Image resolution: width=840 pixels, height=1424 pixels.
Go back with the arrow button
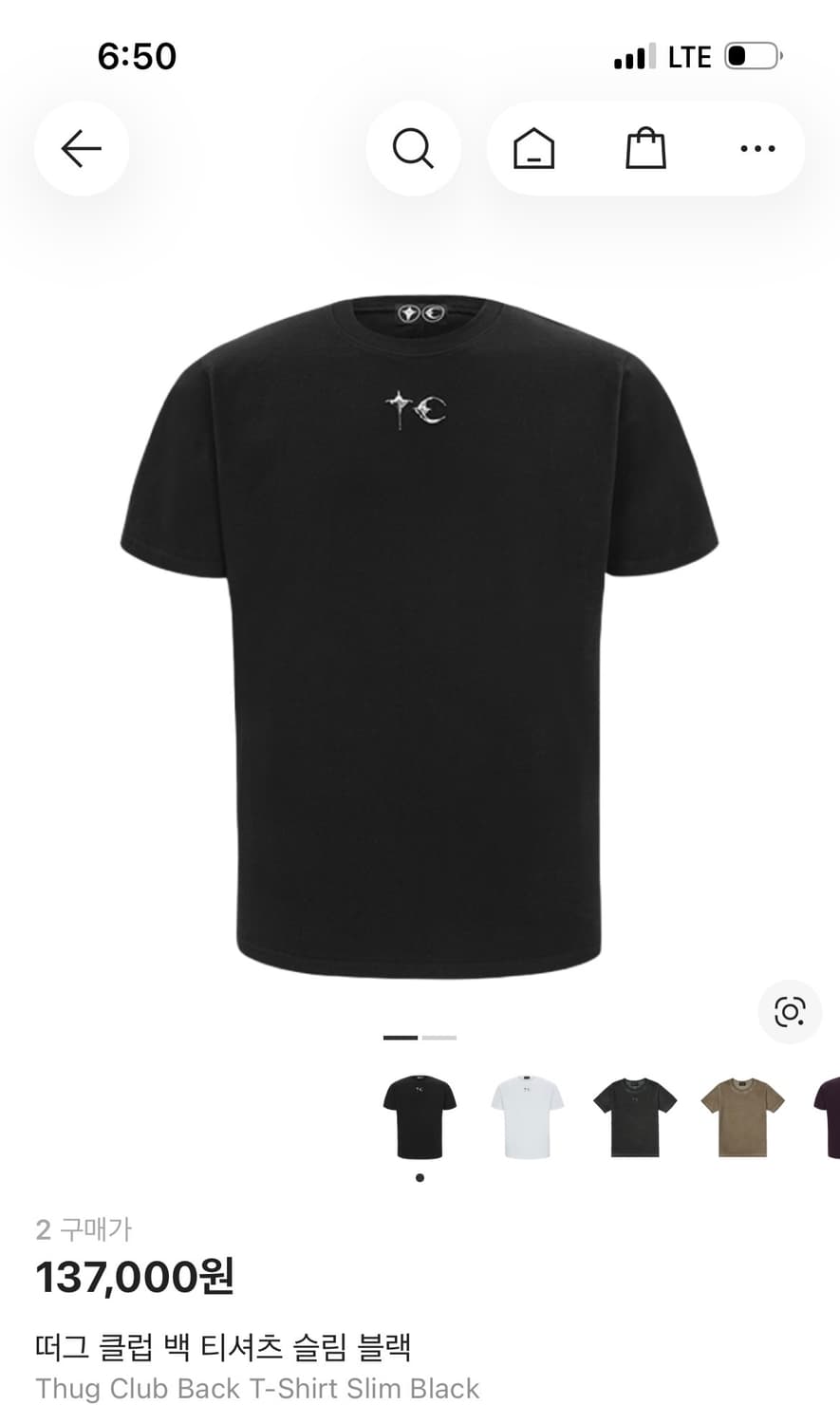tap(82, 149)
